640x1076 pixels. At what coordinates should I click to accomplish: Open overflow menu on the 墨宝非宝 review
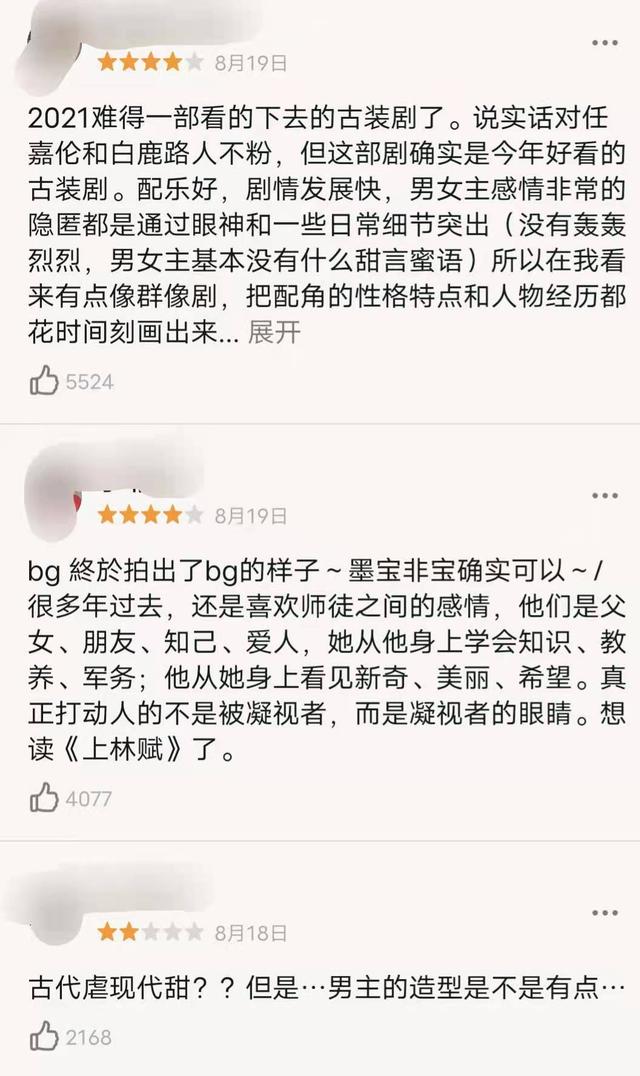coord(605,496)
